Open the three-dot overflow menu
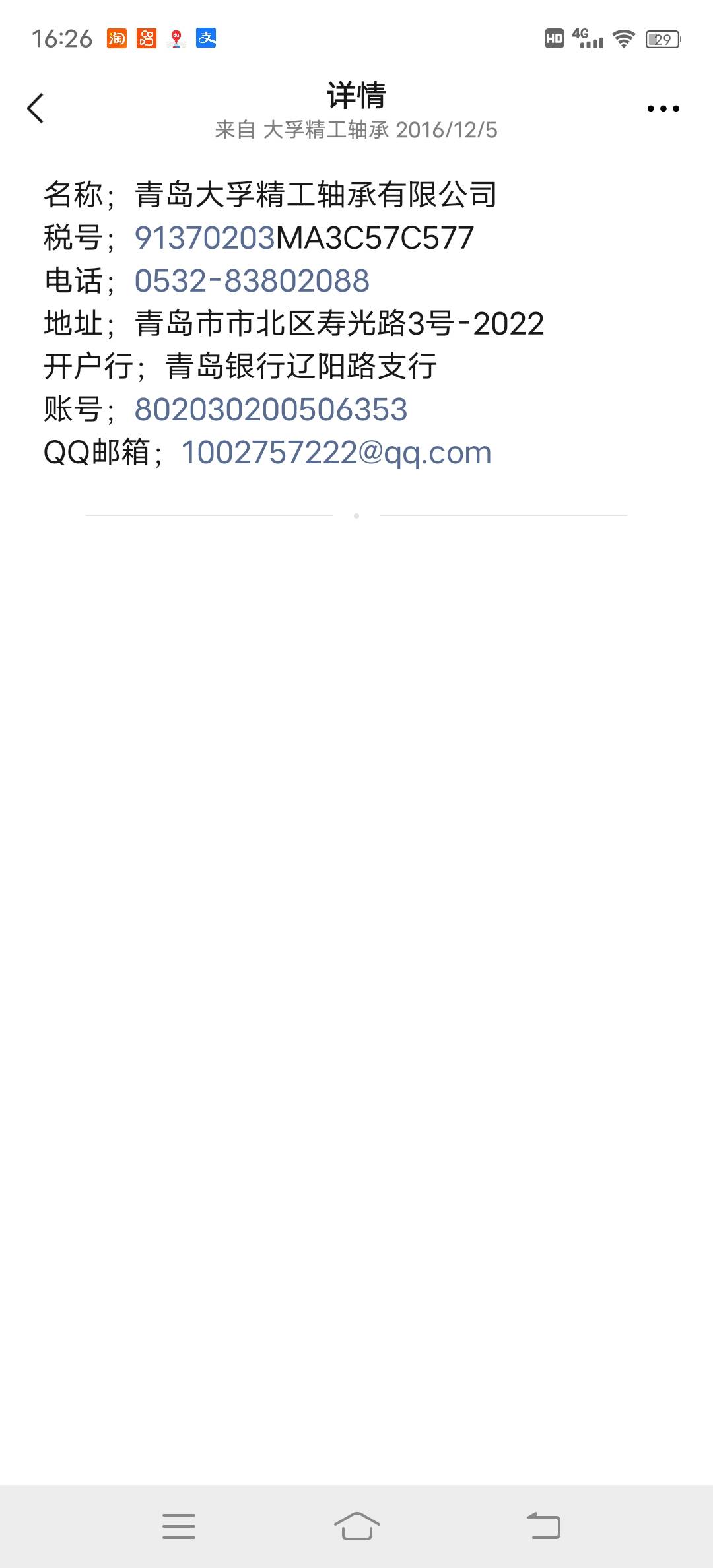 click(663, 109)
